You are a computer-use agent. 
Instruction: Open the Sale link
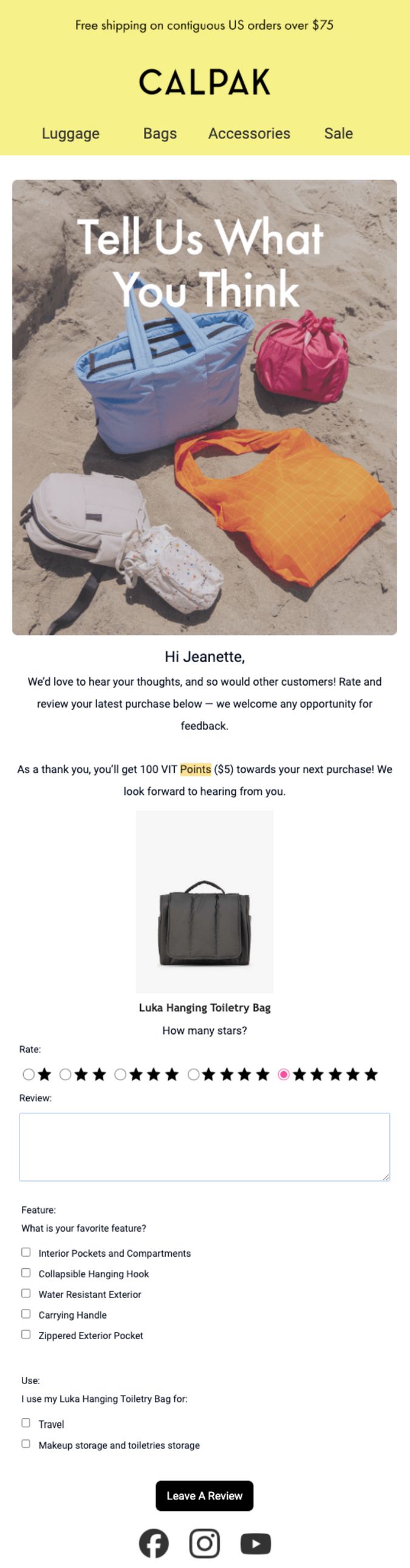tap(338, 133)
